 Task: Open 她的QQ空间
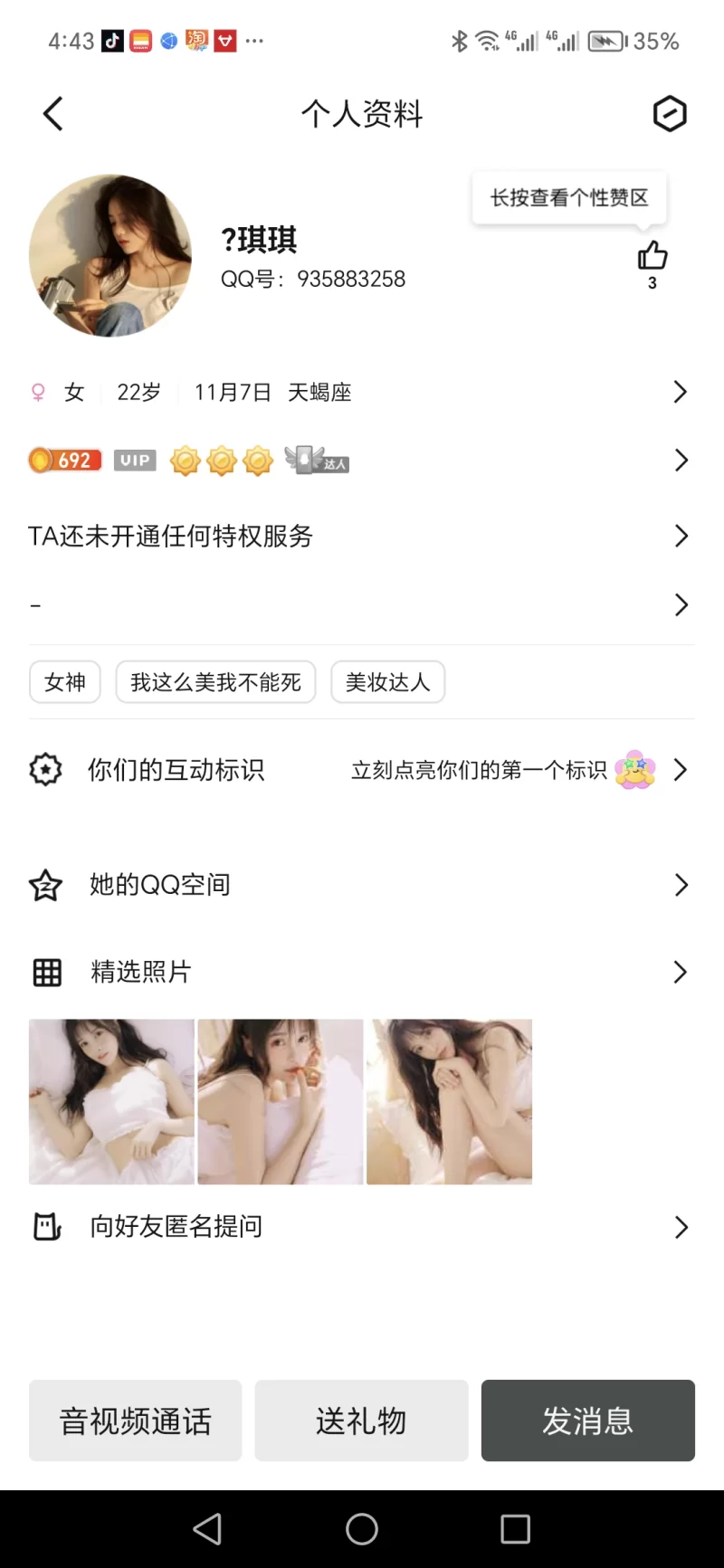(362, 885)
